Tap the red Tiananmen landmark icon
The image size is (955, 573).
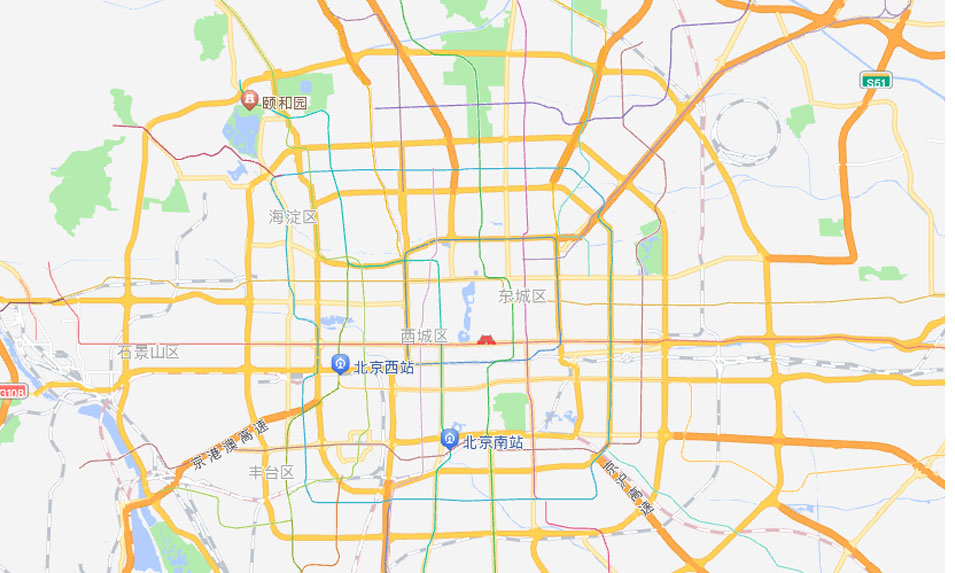coord(487,341)
